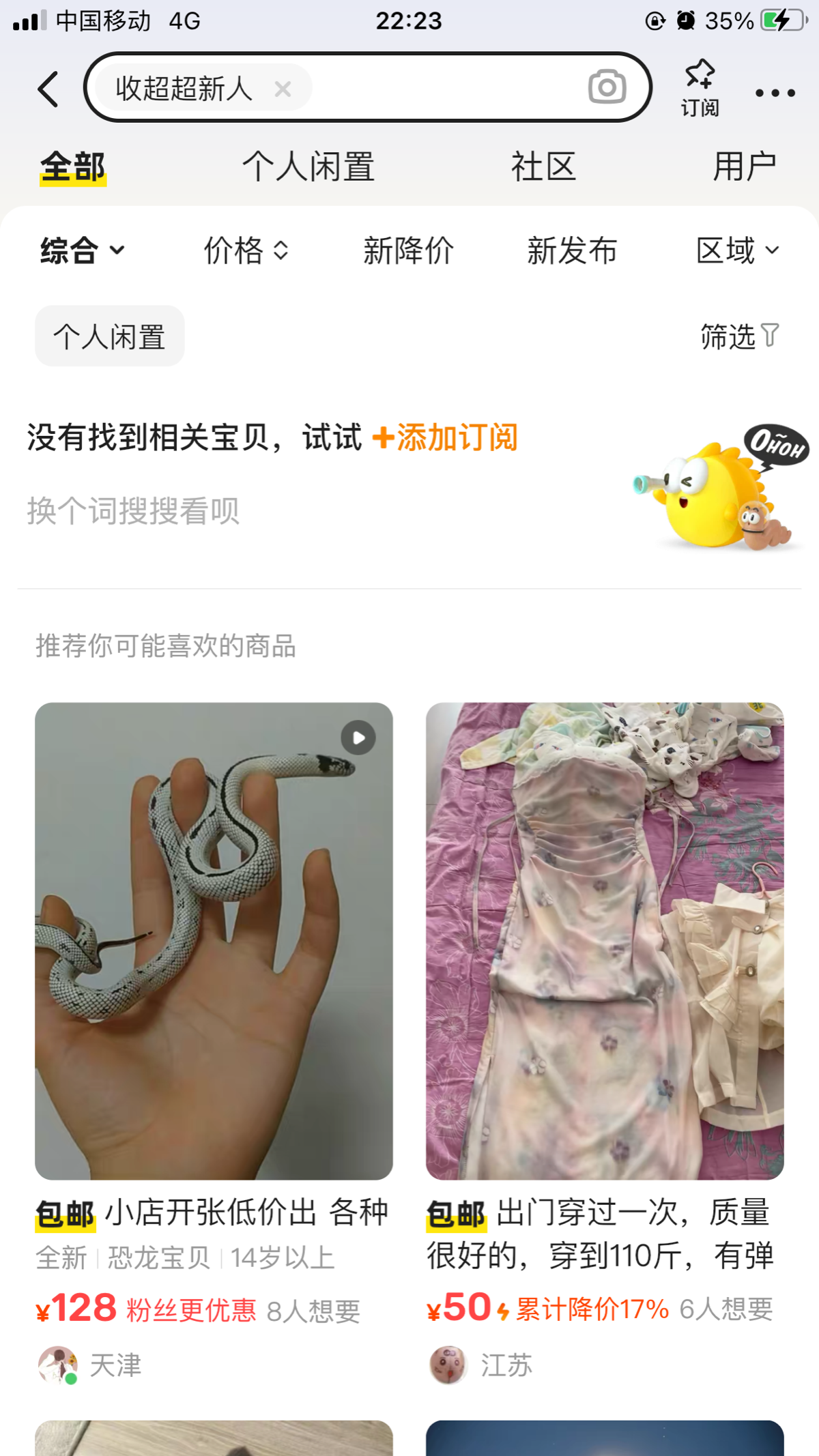
Task: Select the 全部 tab
Action: pos(73,167)
